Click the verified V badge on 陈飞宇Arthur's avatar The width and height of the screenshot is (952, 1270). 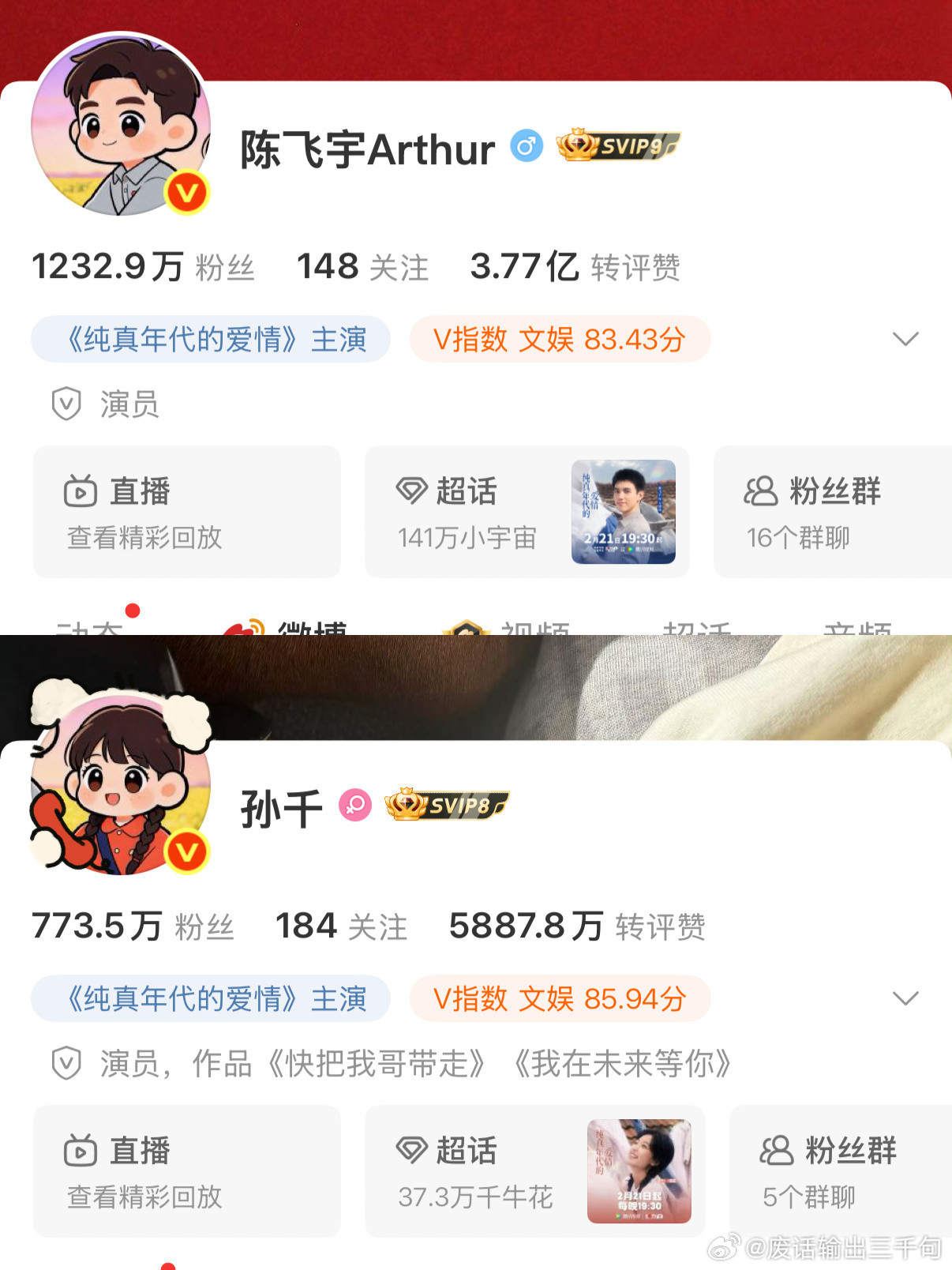click(x=187, y=190)
